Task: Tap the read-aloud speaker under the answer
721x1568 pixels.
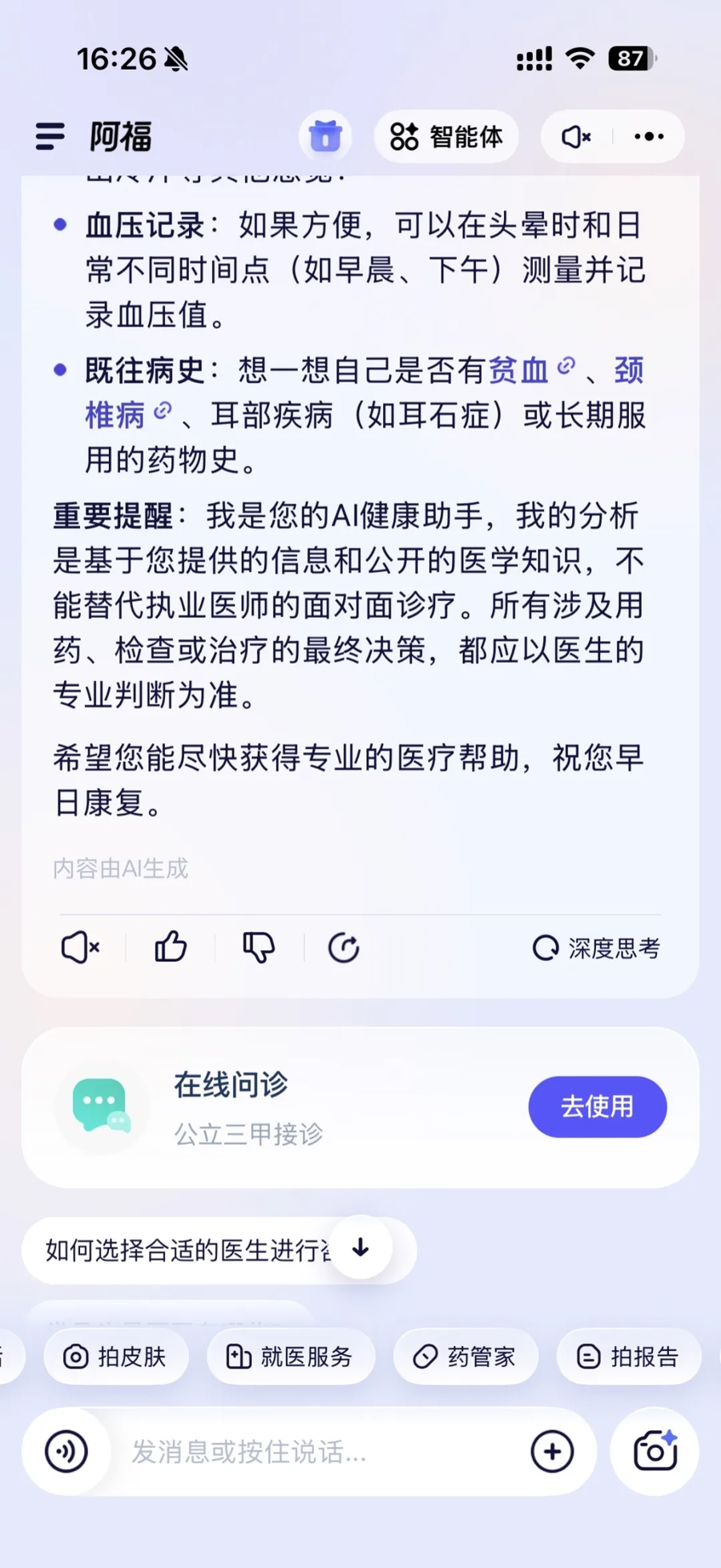Action: coord(80,948)
